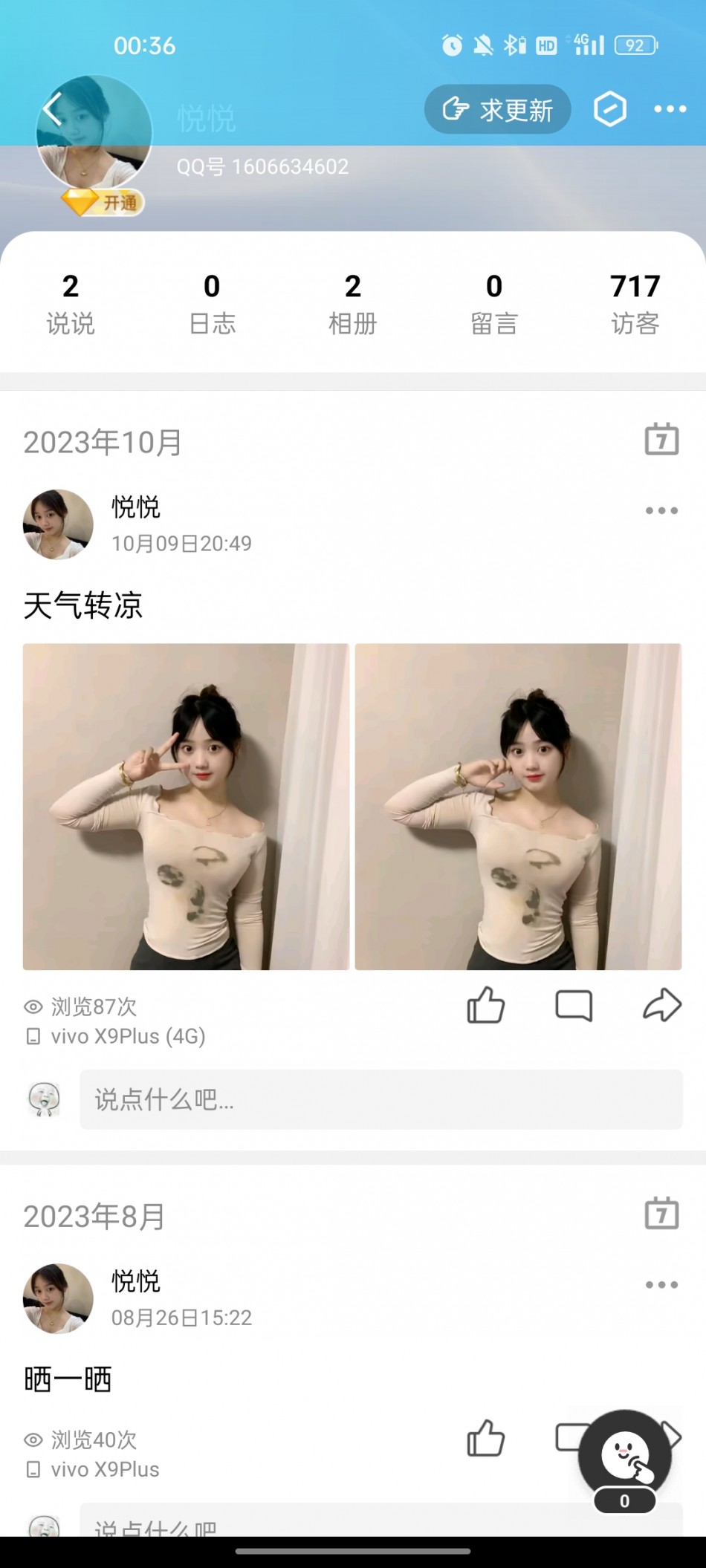This screenshot has width=706, height=1568.
Task: Tap the 说点什么吧 comment field
Action: pyautogui.click(x=380, y=1099)
